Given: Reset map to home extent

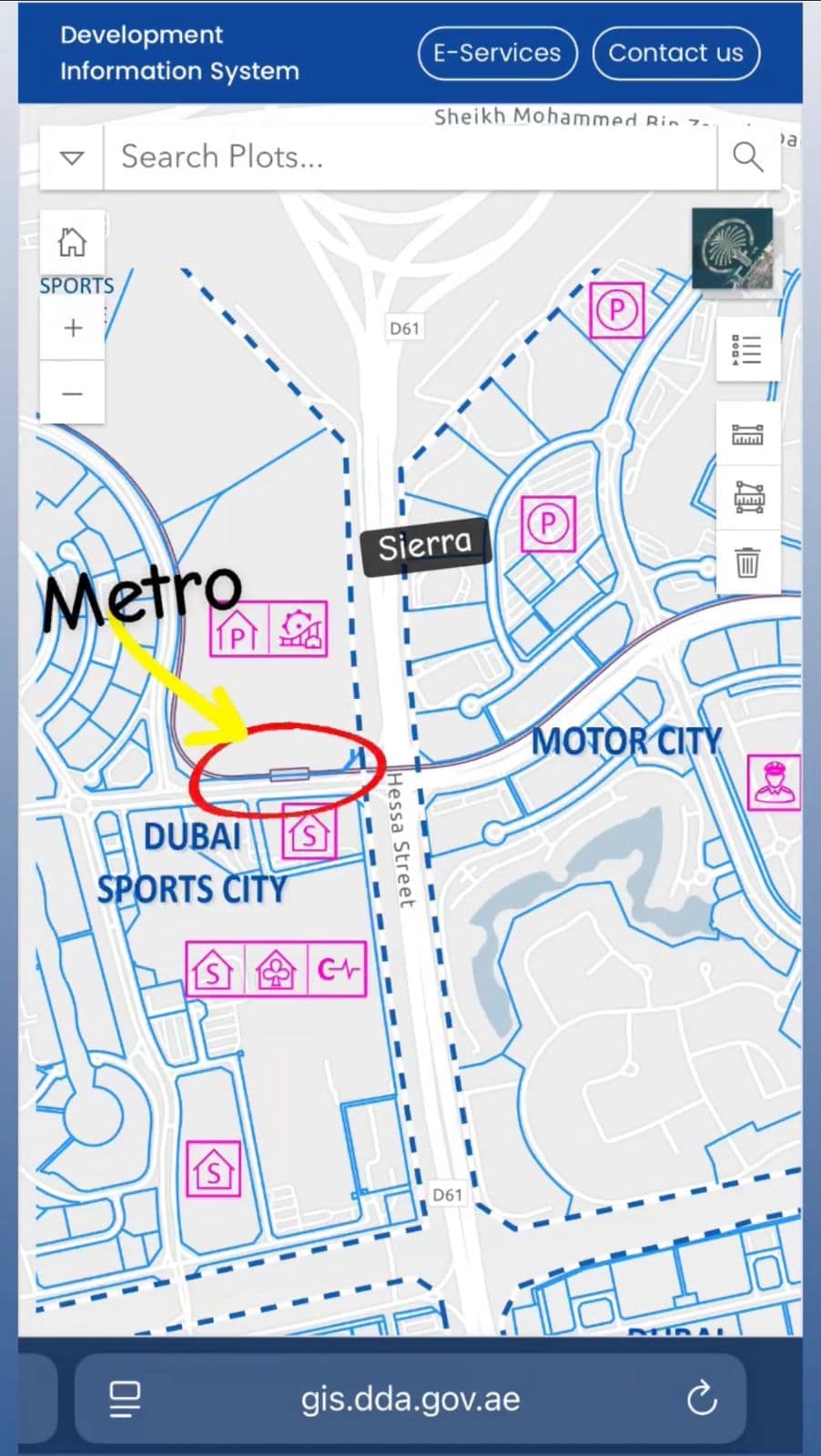Looking at the screenshot, I should tap(72, 242).
